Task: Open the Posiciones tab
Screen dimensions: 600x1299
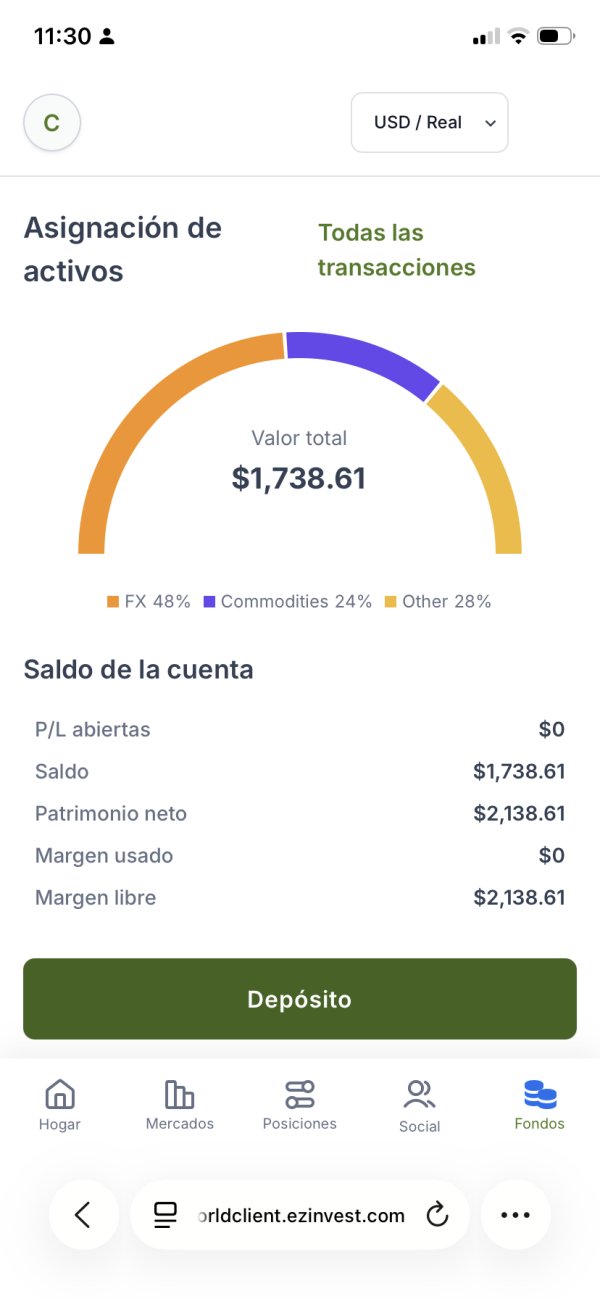Action: pos(300,1105)
